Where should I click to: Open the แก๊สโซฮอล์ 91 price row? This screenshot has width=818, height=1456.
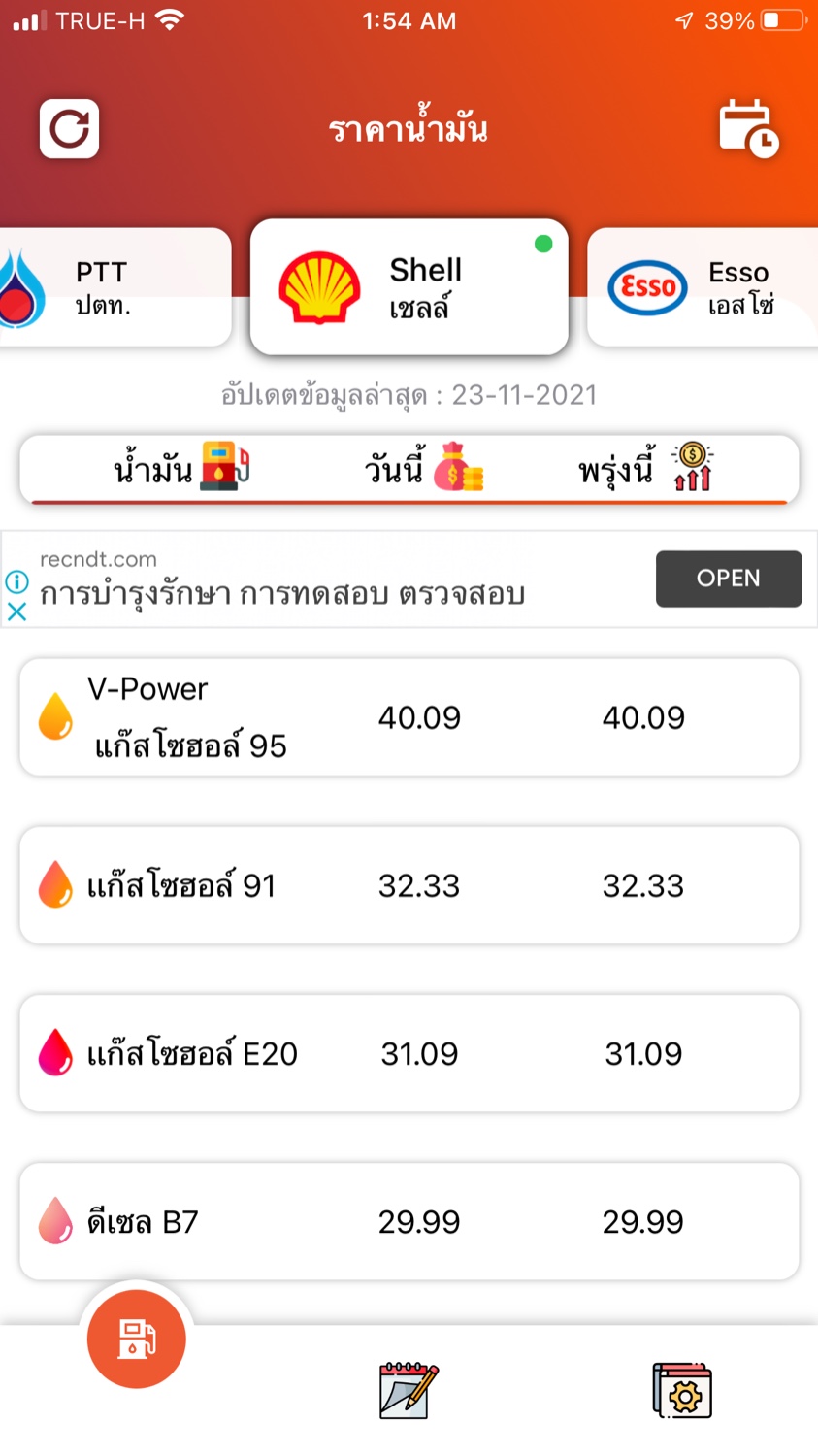pyautogui.click(x=409, y=885)
